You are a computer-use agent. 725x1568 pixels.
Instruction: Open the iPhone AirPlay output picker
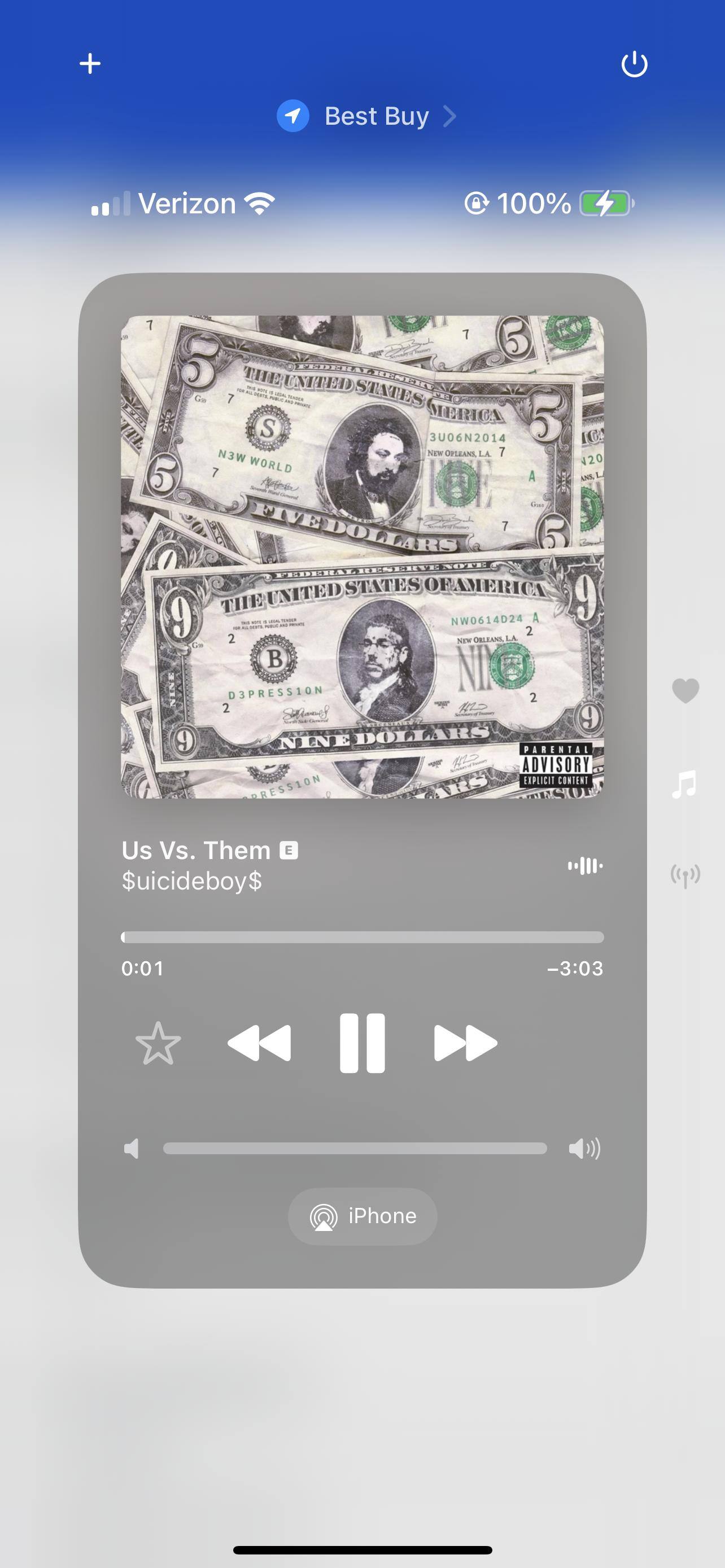click(362, 1216)
